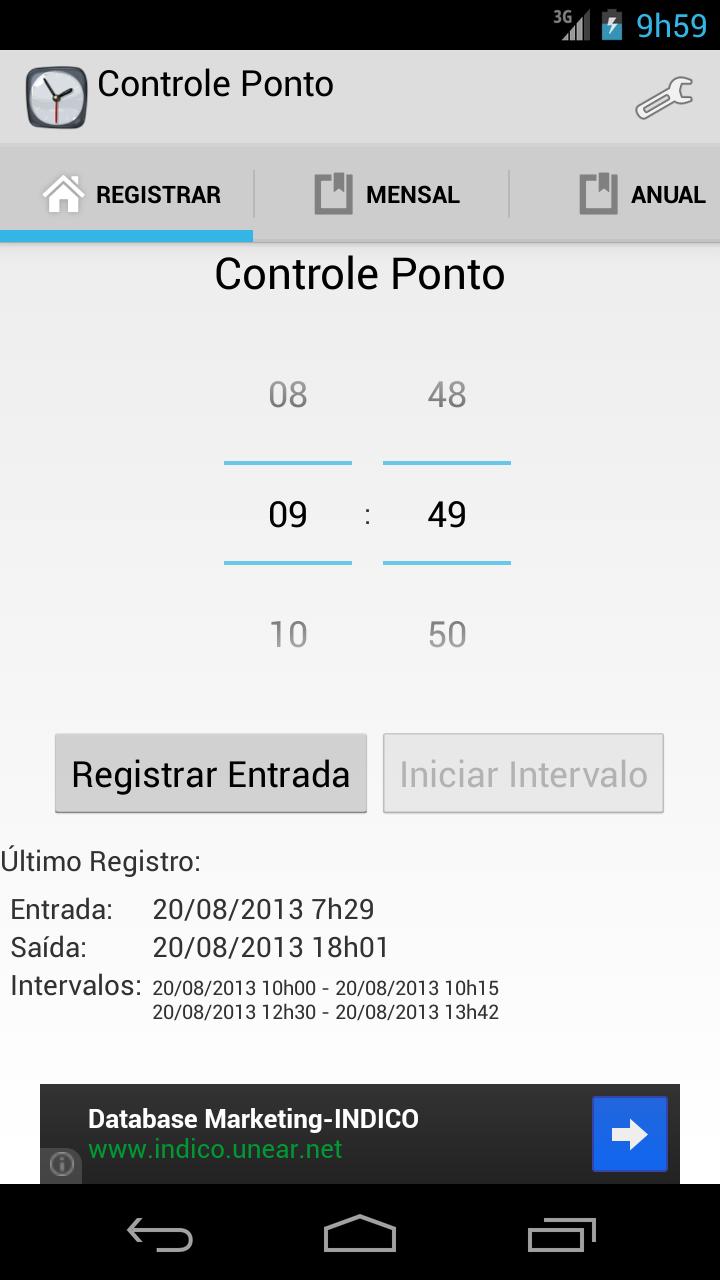This screenshot has height=1280, width=720.
Task: Select hour 10 in the time picker
Action: pyautogui.click(x=287, y=632)
